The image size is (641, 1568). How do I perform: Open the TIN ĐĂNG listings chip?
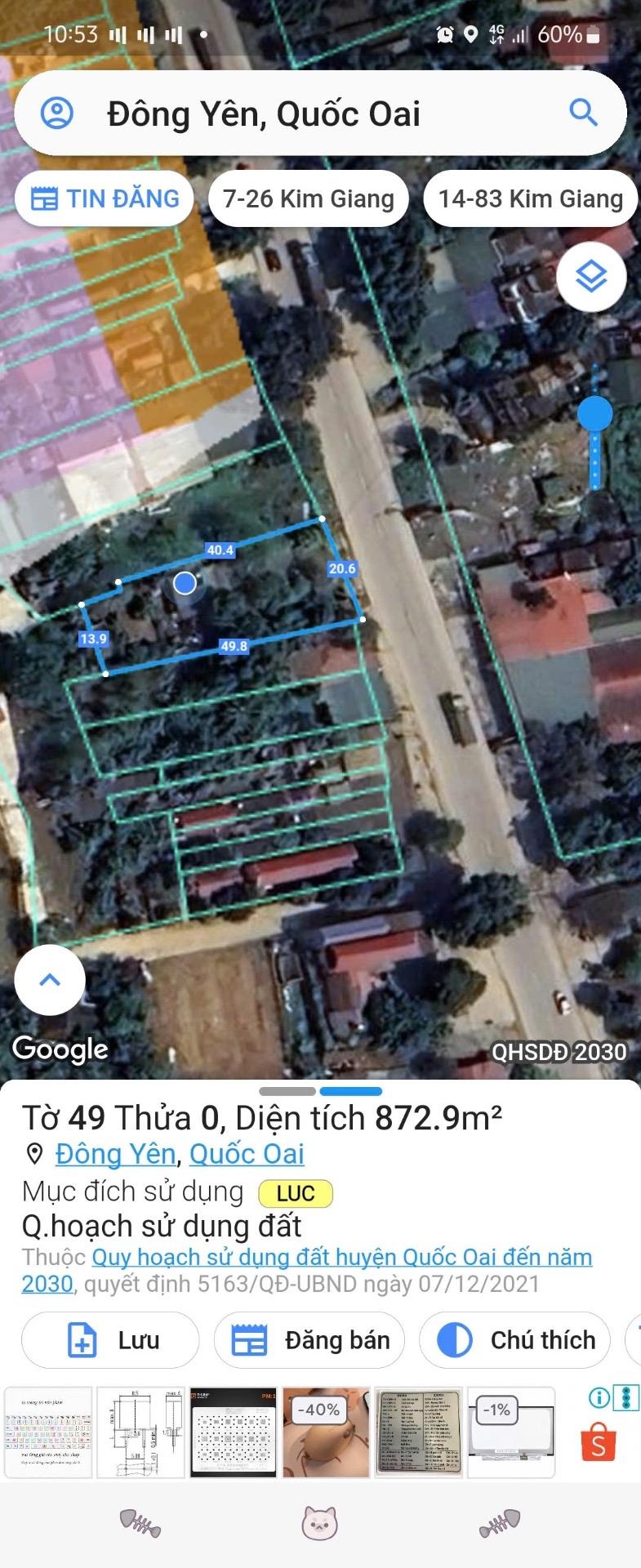[x=105, y=198]
